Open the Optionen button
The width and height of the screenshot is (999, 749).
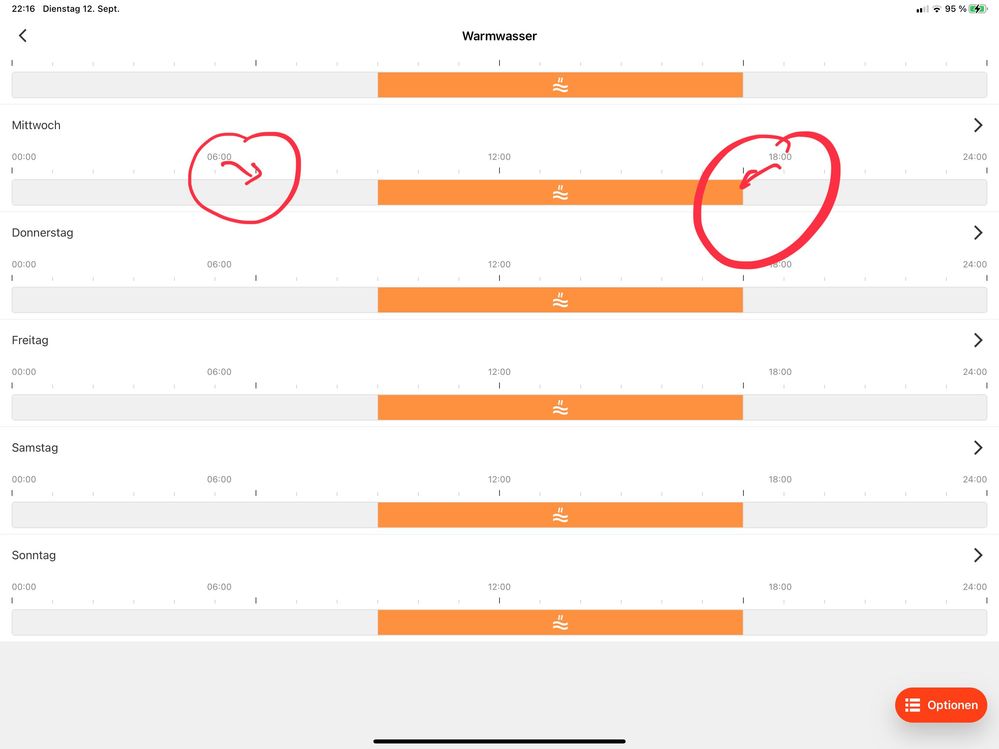coord(940,705)
